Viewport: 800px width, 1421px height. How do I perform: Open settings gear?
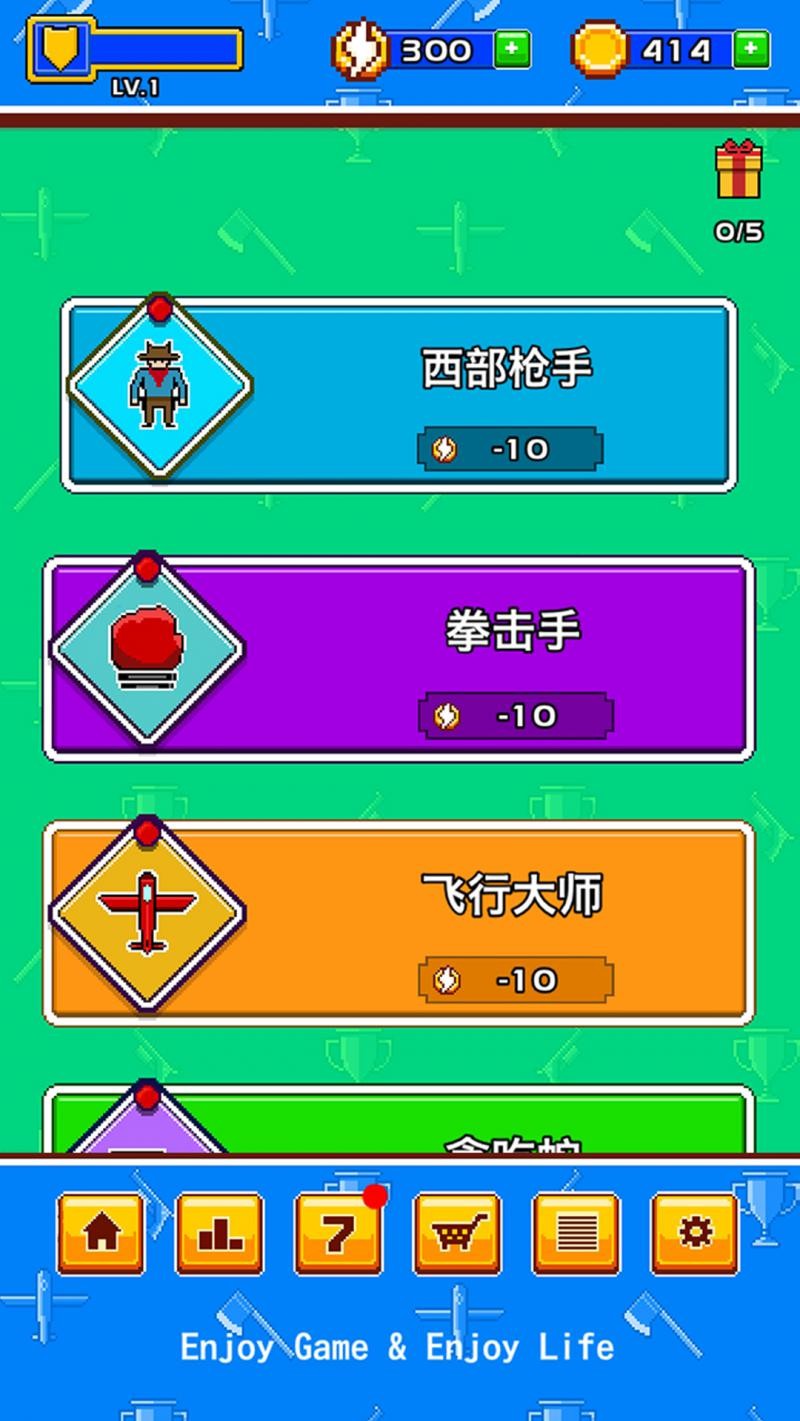click(694, 1233)
